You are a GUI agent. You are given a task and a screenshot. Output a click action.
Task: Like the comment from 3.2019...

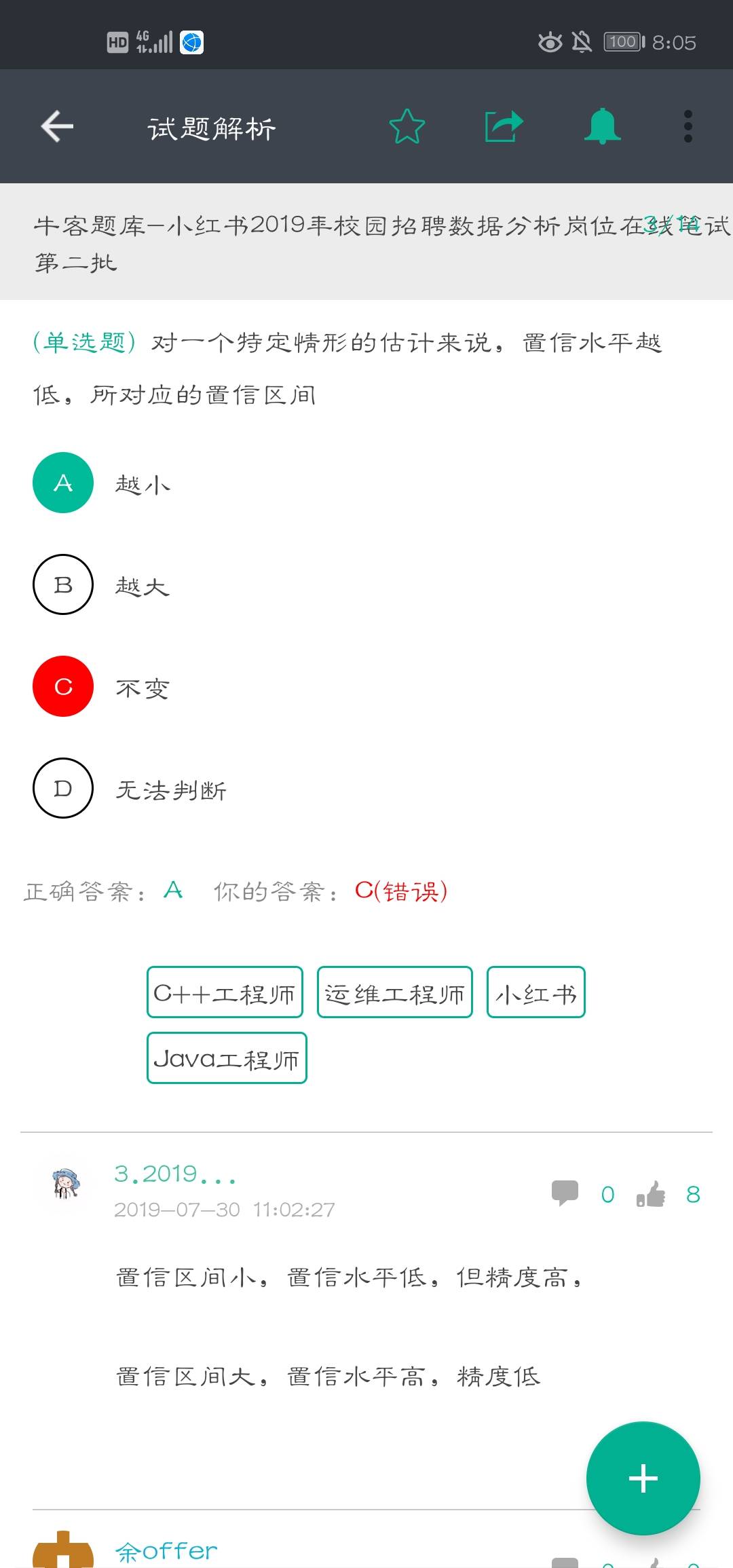(652, 1193)
